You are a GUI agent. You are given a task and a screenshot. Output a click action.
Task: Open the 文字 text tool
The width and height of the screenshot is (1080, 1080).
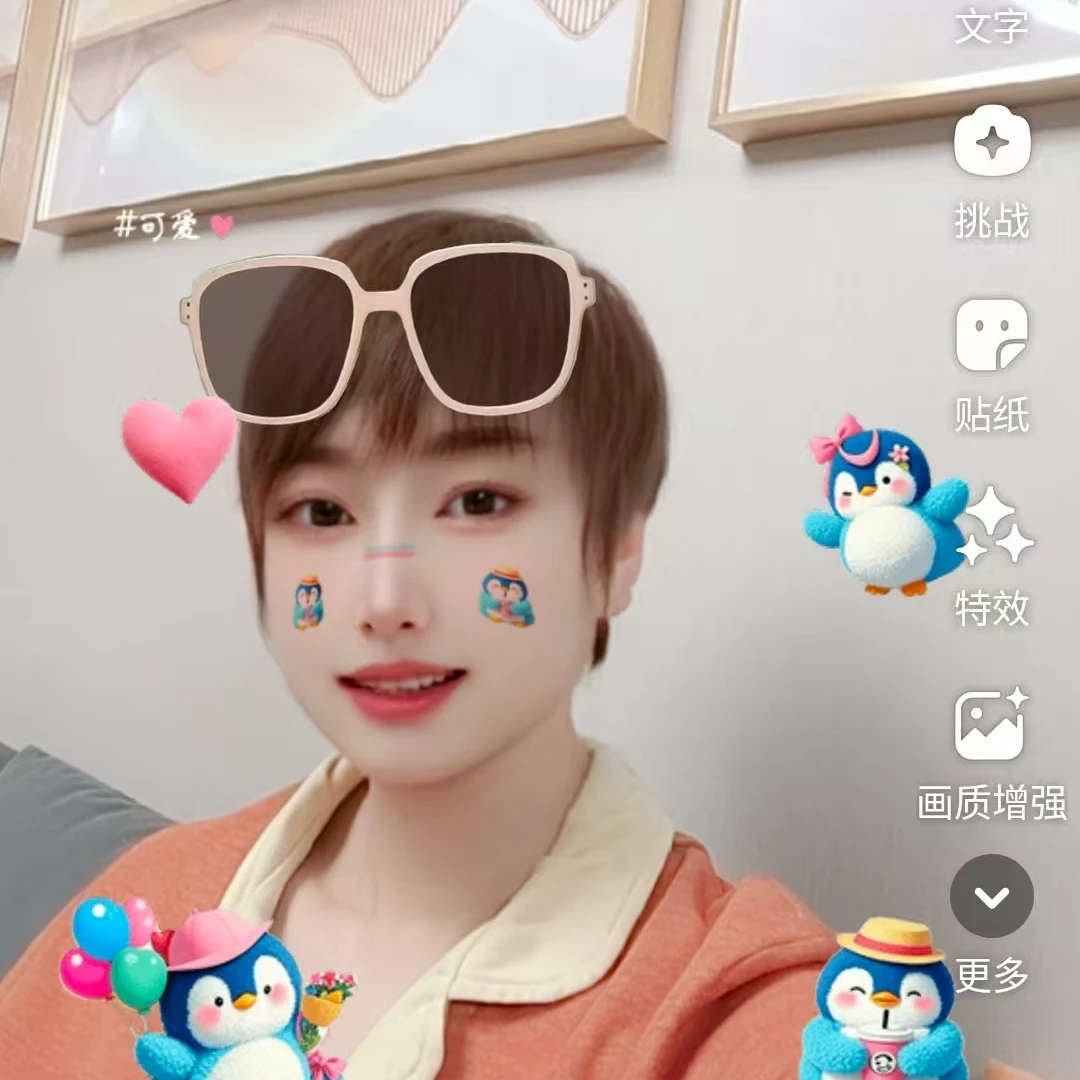pos(991,26)
